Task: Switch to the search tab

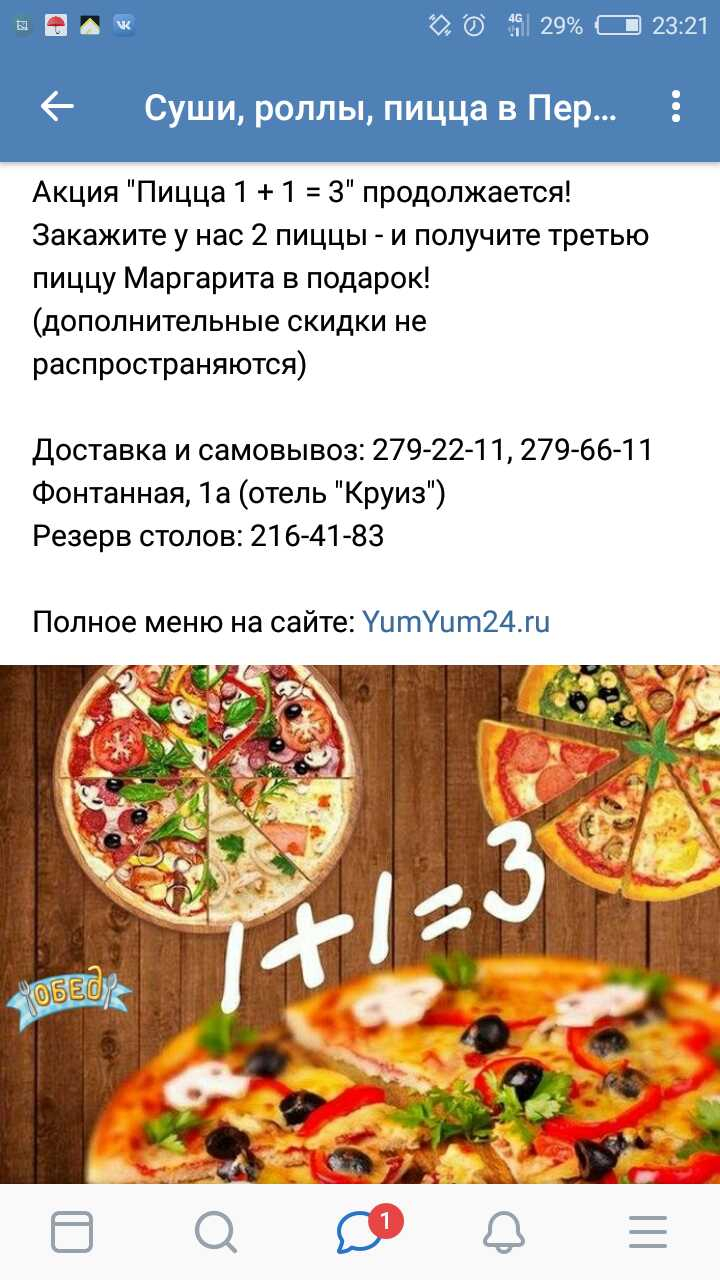Action: pyautogui.click(x=215, y=1232)
